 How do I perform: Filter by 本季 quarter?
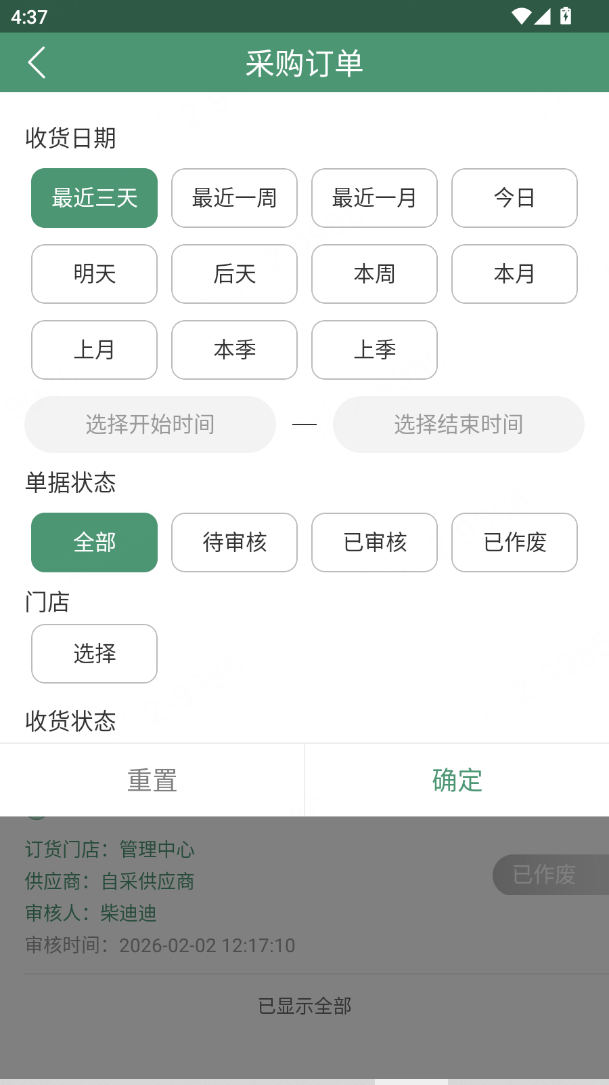(x=234, y=350)
